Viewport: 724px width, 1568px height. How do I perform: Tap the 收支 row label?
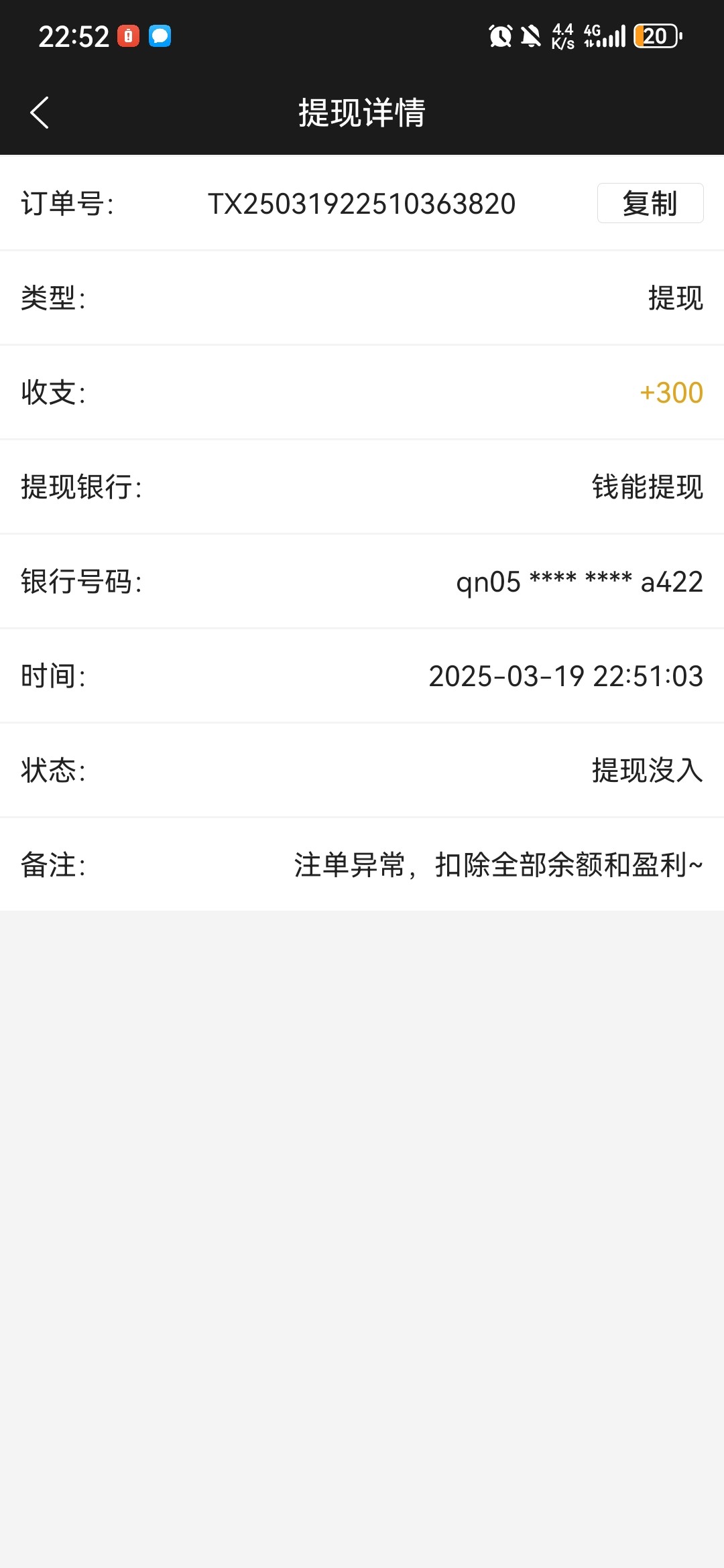coord(52,393)
